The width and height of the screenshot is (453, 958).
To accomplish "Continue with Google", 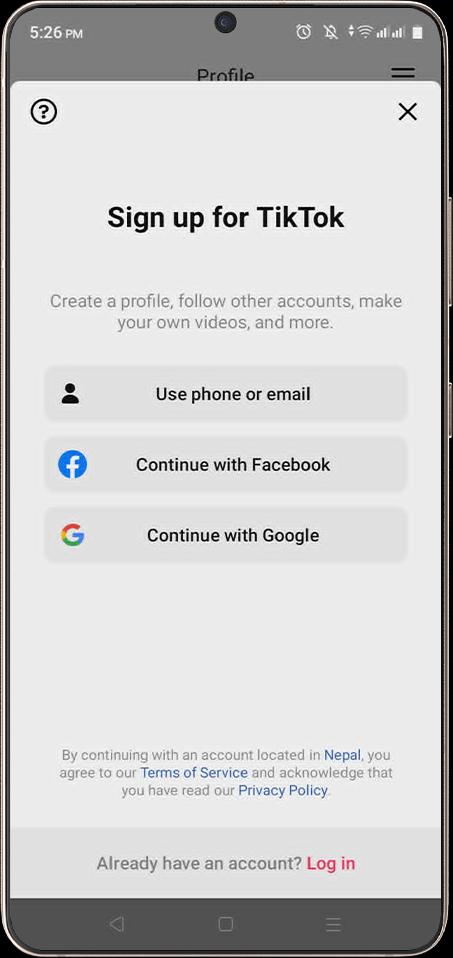I will pos(226,535).
